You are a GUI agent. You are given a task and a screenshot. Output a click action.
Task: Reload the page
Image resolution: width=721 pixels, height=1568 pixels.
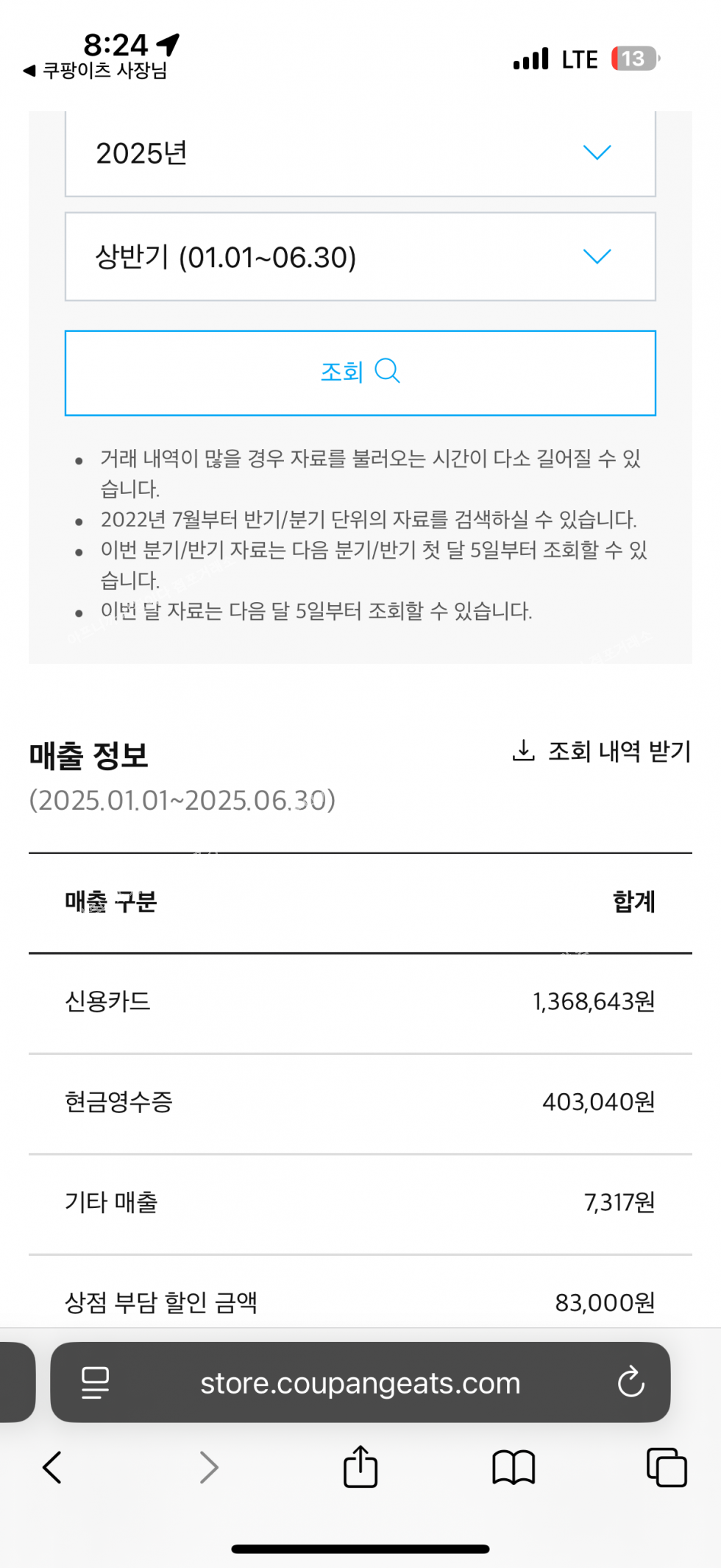click(631, 1382)
